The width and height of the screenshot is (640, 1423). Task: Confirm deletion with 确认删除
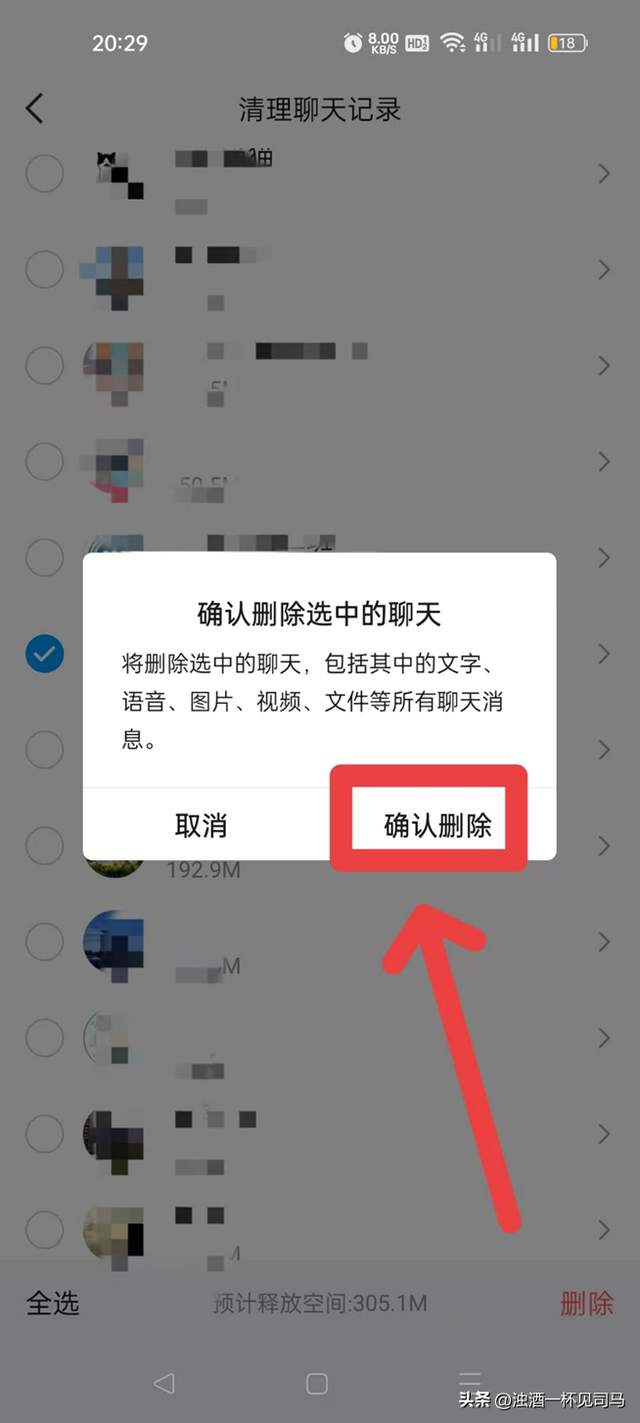pyautogui.click(x=438, y=825)
